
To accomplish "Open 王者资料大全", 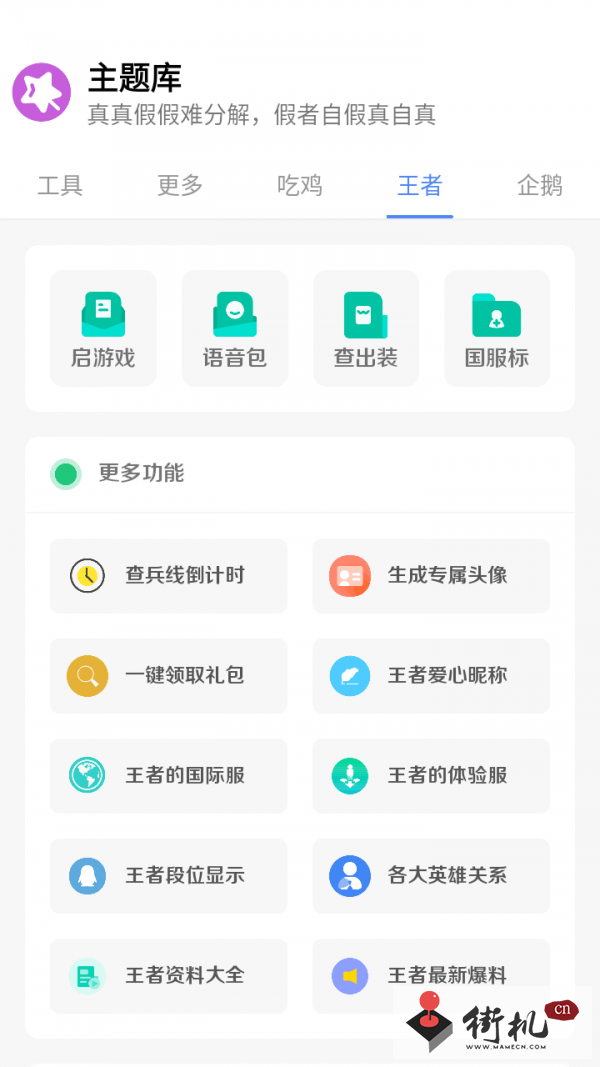I will [169, 976].
